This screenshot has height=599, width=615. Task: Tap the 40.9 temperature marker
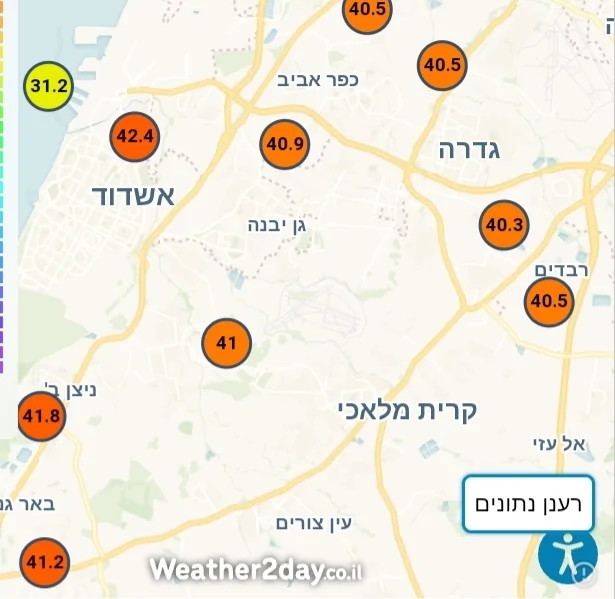coord(284,144)
